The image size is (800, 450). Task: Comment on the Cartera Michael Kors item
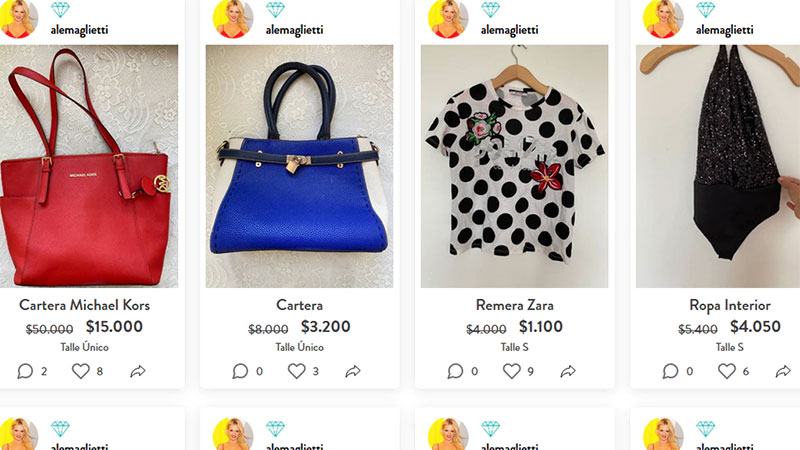click(x=25, y=371)
